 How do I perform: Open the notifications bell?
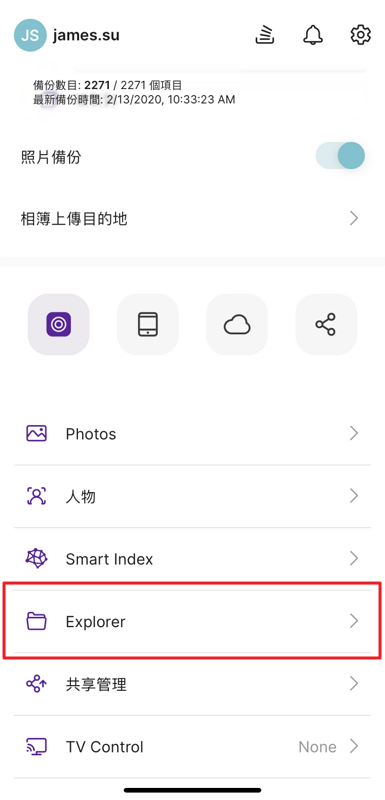[x=313, y=35]
